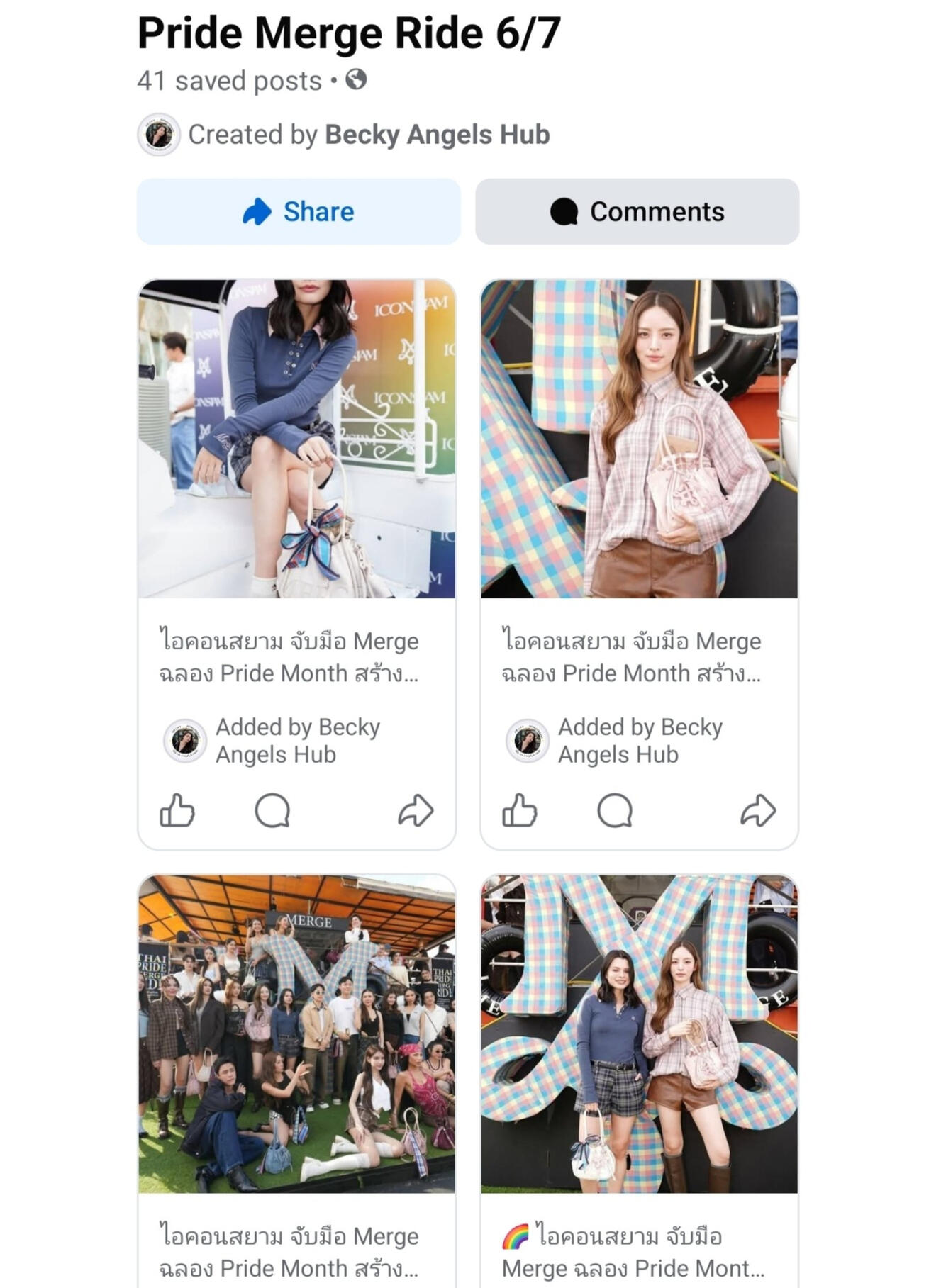This screenshot has height=1288, width=941.
Task: Like the blue polo photo post
Action: tap(177, 810)
